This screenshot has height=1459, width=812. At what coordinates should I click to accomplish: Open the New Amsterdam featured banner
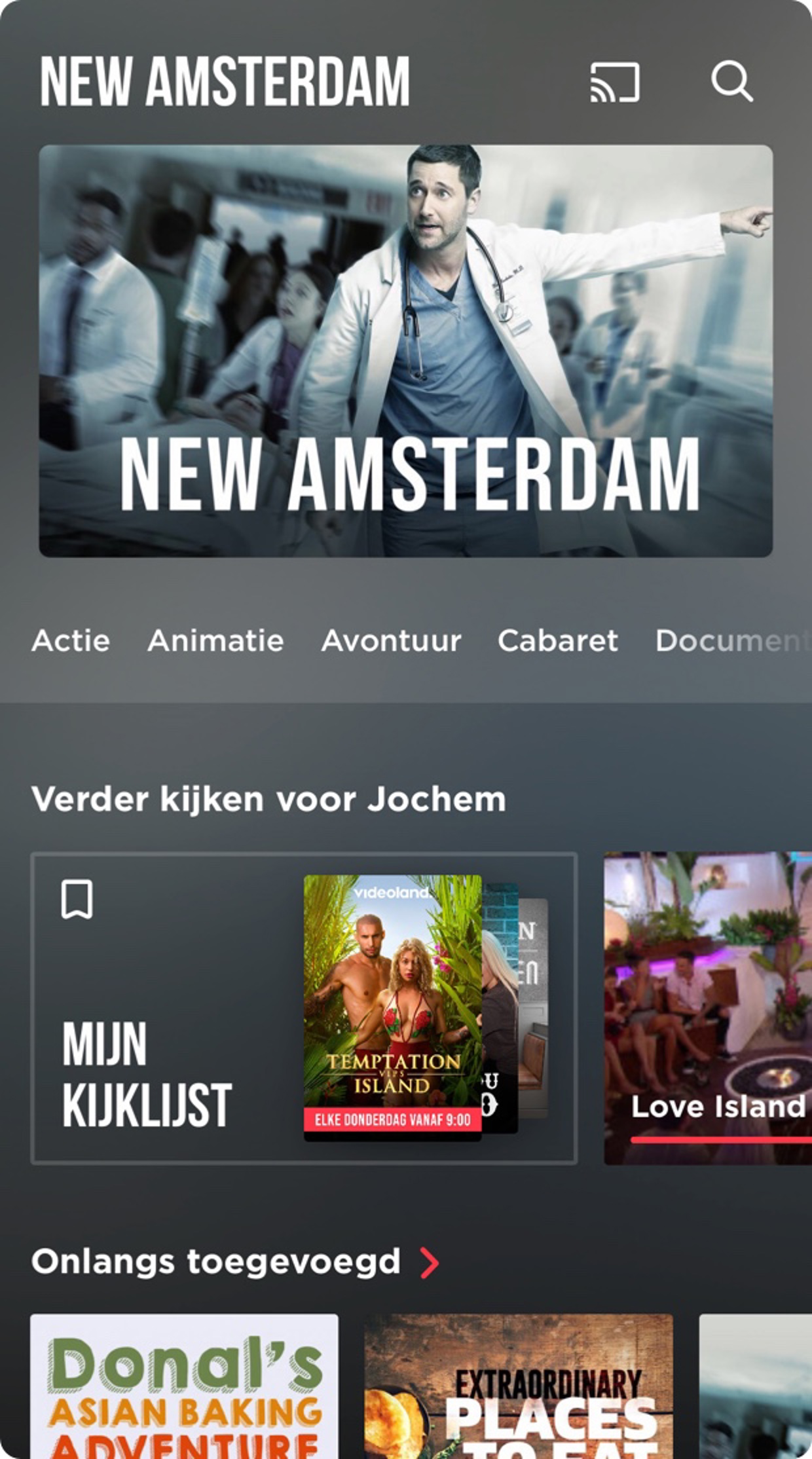click(x=405, y=351)
